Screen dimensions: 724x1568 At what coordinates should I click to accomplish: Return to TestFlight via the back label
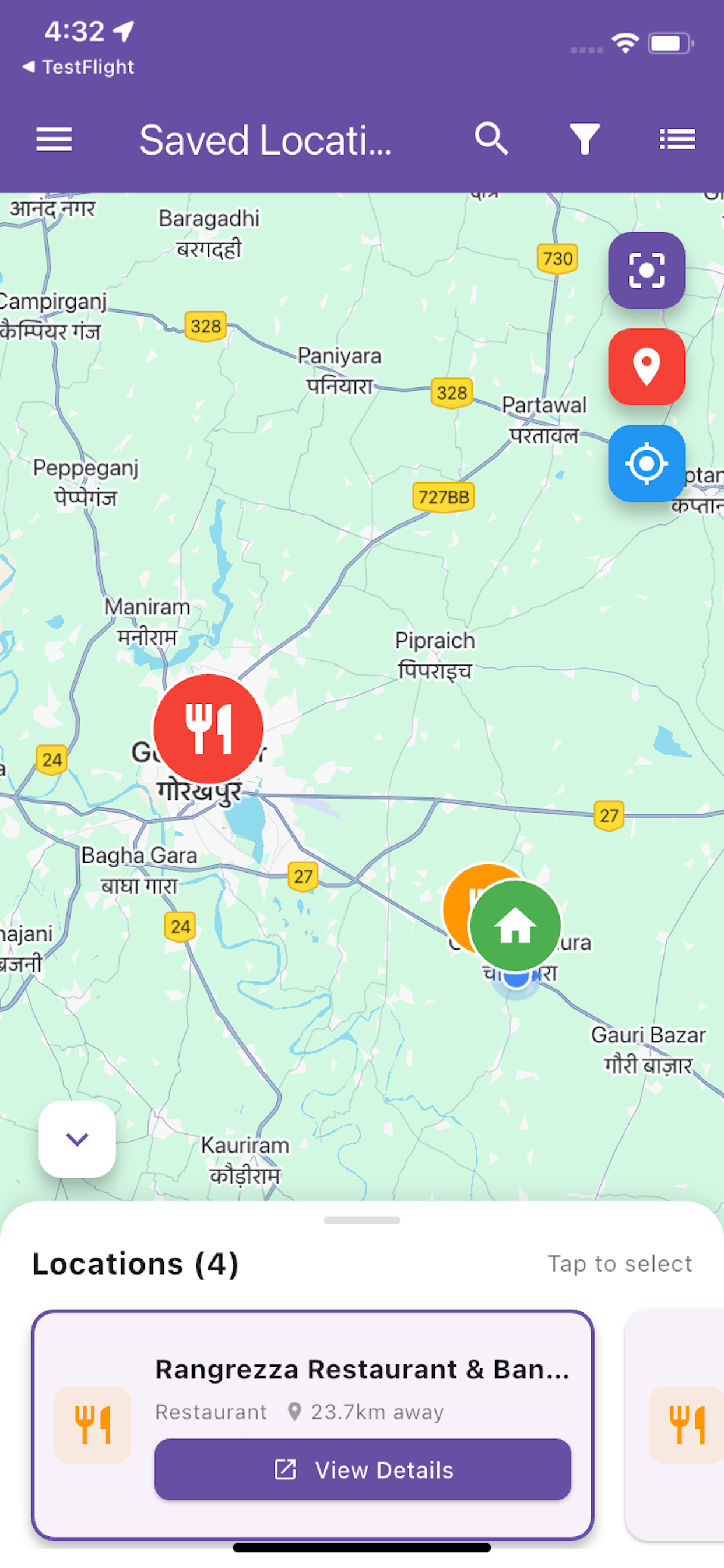pyautogui.click(x=79, y=66)
